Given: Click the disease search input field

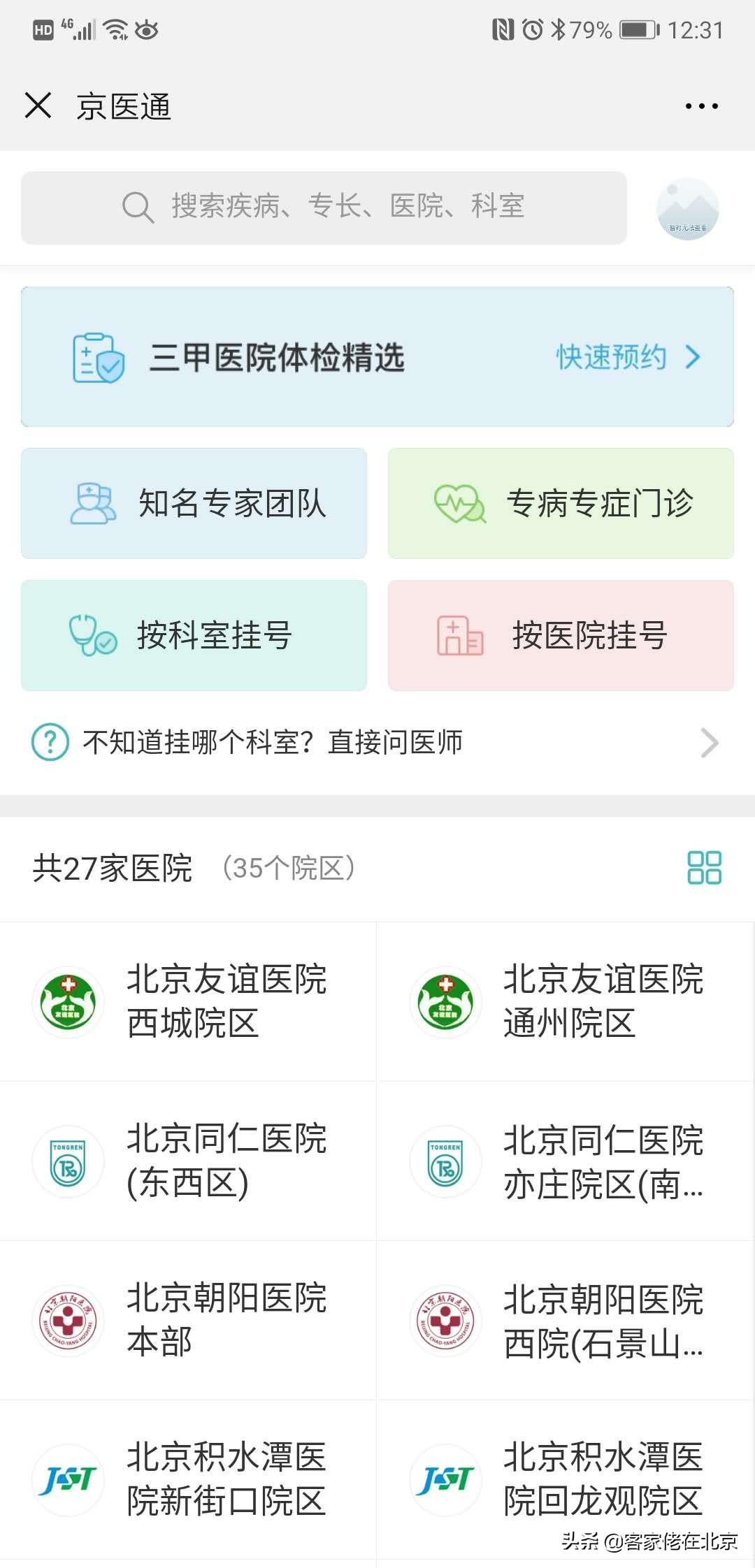Looking at the screenshot, I should (x=350, y=207).
